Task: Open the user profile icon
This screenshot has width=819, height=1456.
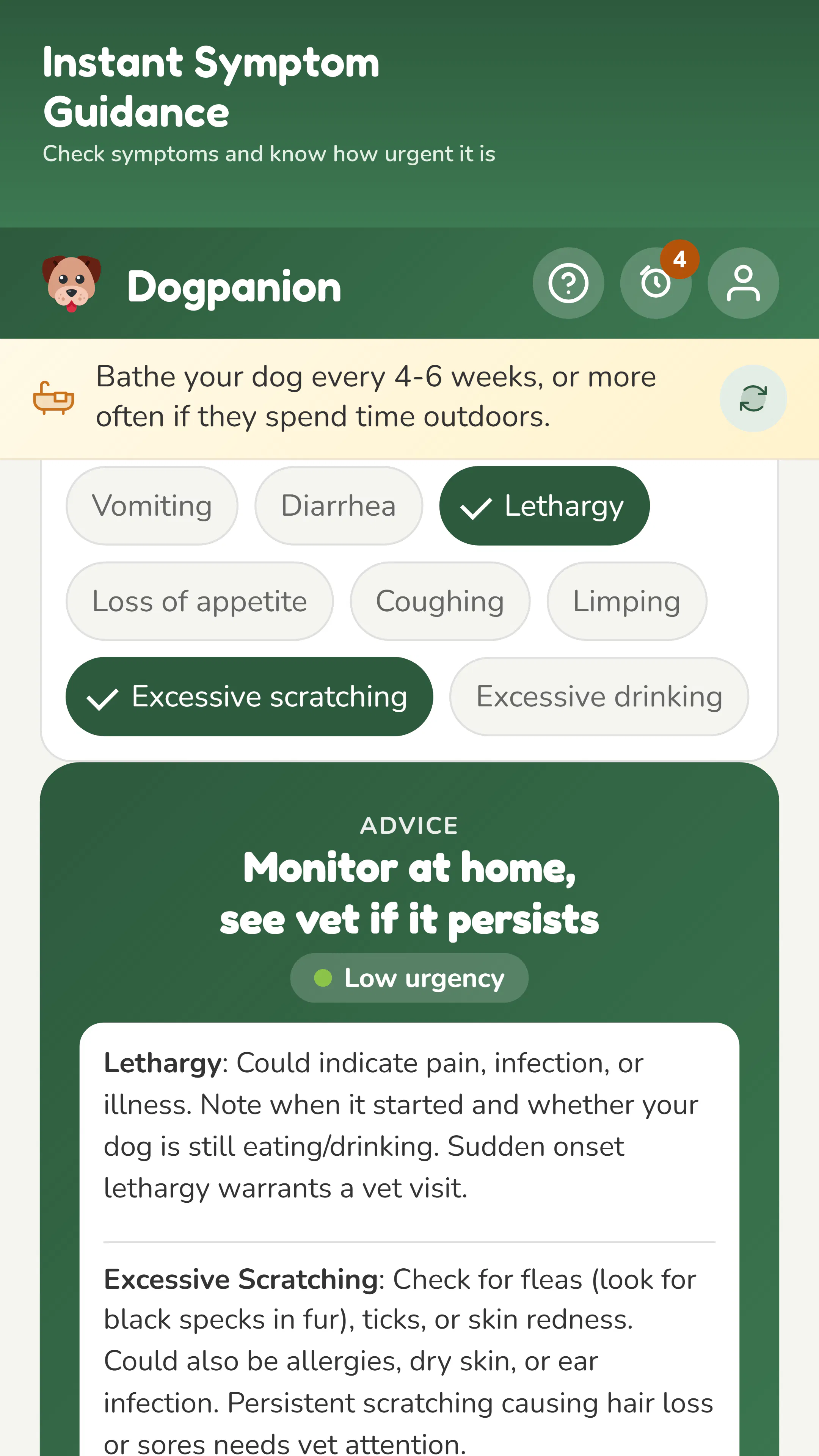Action: (743, 283)
